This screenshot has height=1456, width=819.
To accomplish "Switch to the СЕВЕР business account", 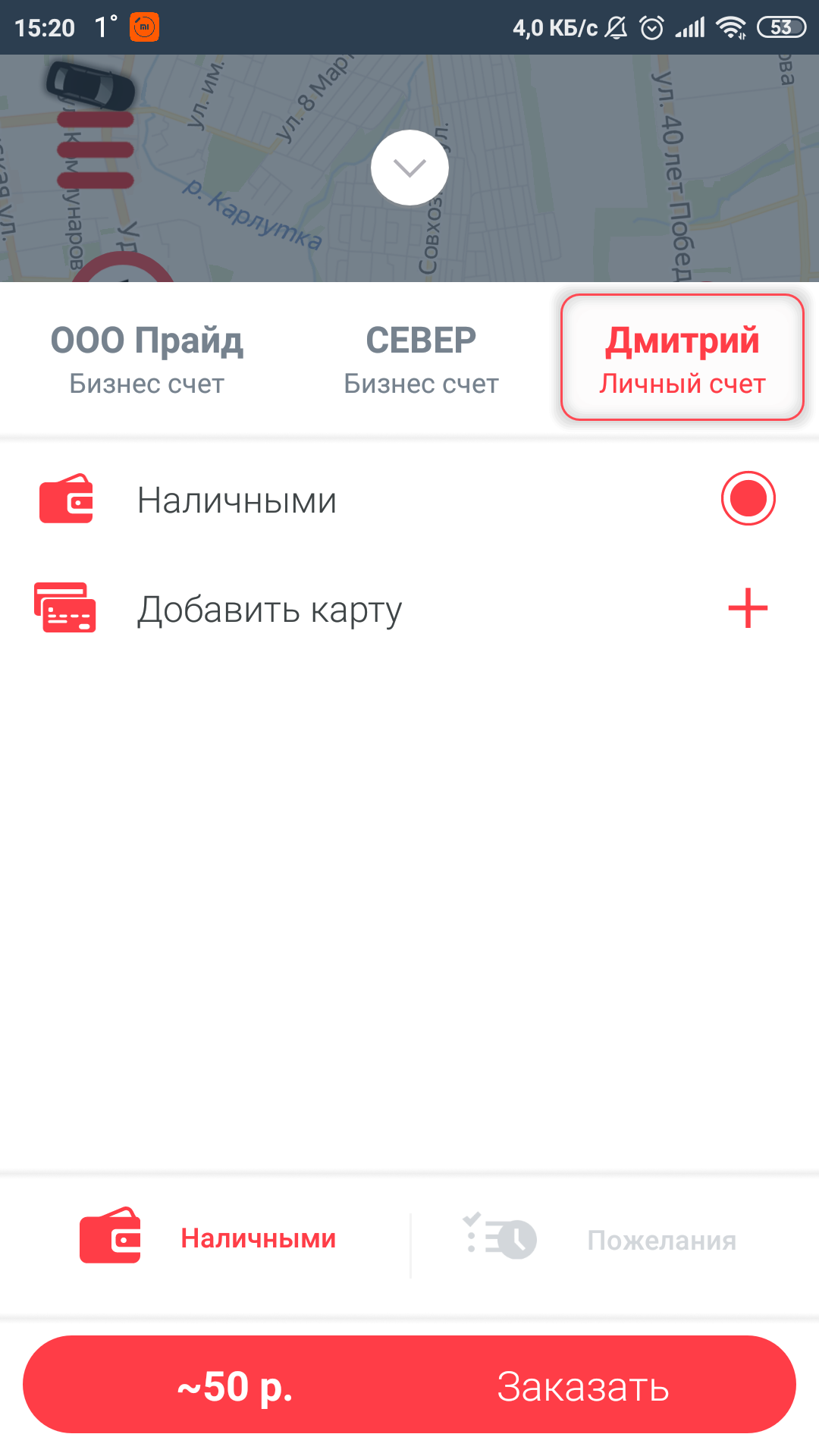I will point(421,359).
